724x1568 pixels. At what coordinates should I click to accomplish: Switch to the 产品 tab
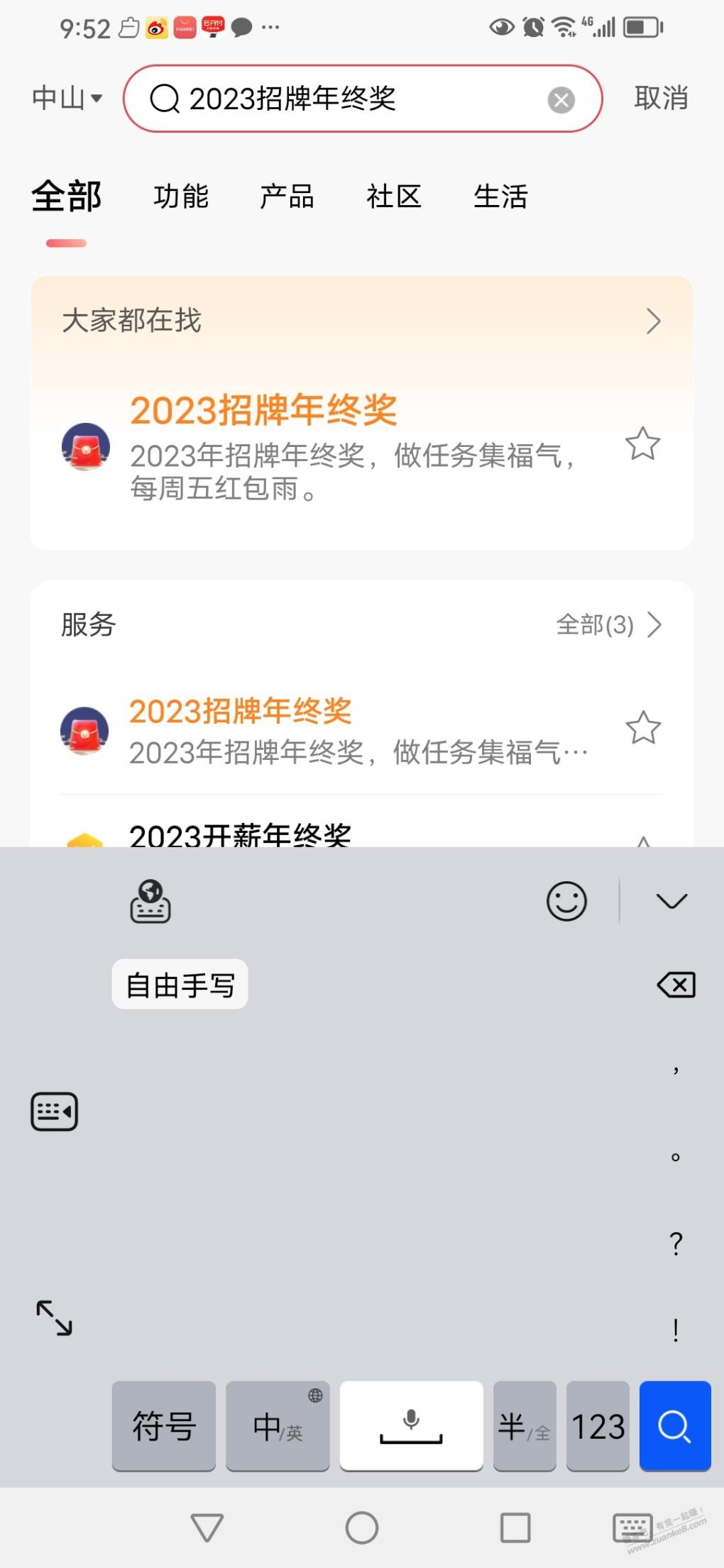pyautogui.click(x=287, y=197)
